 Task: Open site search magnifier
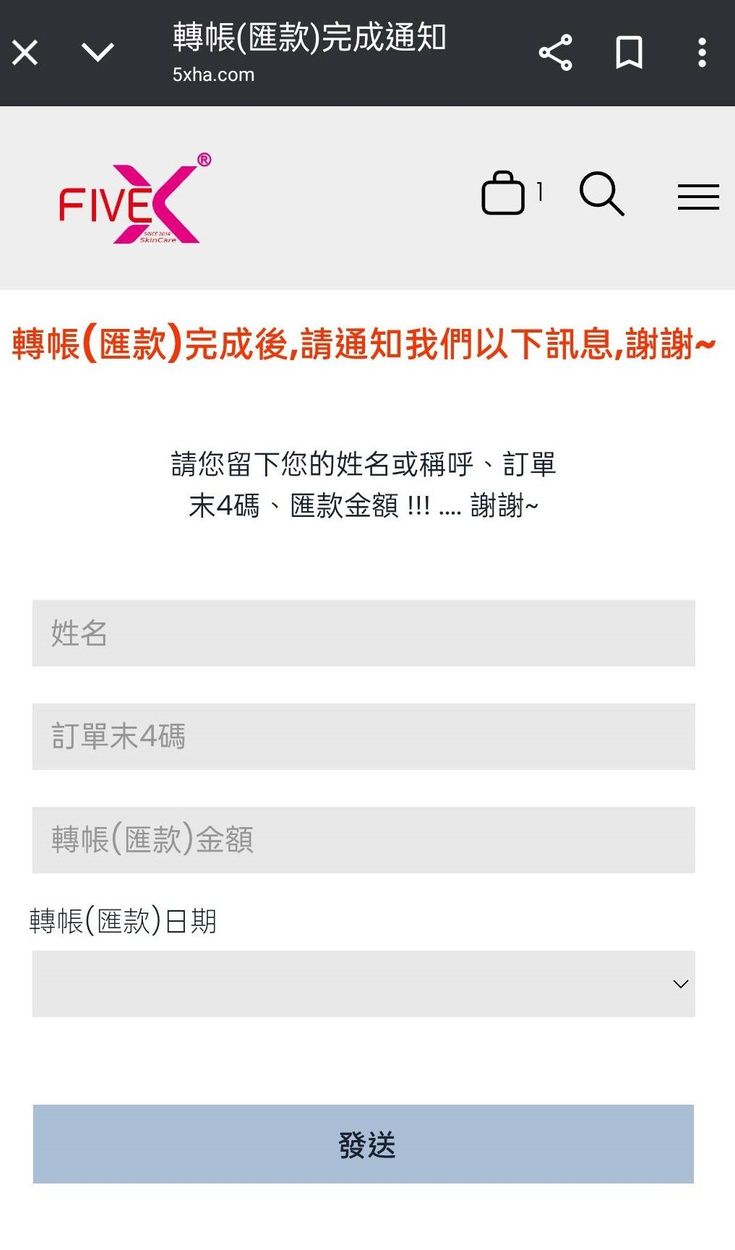point(601,194)
